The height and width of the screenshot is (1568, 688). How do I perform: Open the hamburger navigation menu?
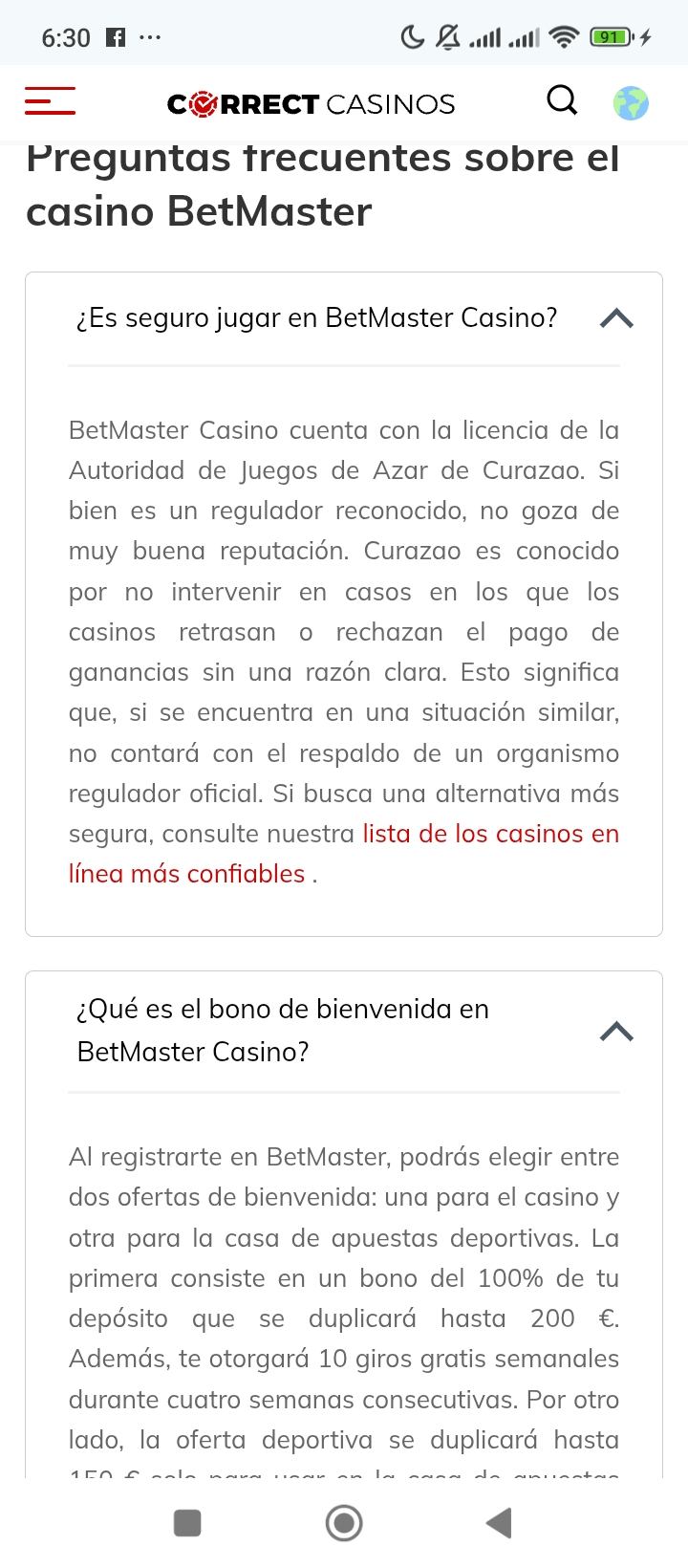(50, 101)
